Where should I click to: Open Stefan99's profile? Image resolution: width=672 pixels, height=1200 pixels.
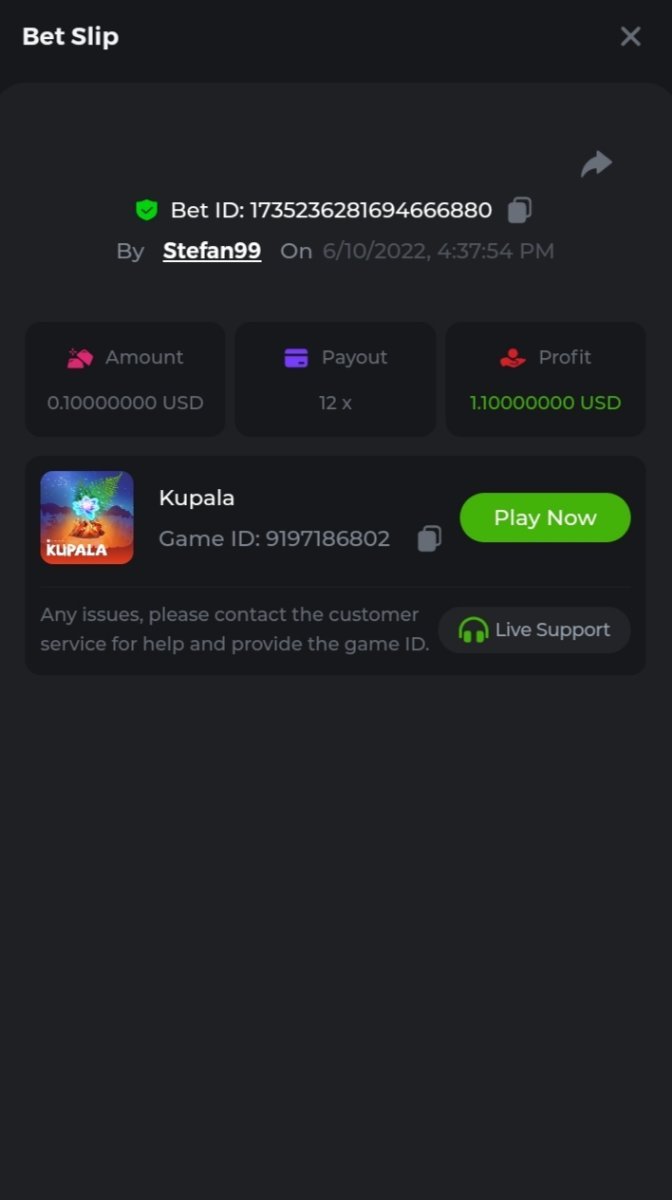click(x=212, y=250)
